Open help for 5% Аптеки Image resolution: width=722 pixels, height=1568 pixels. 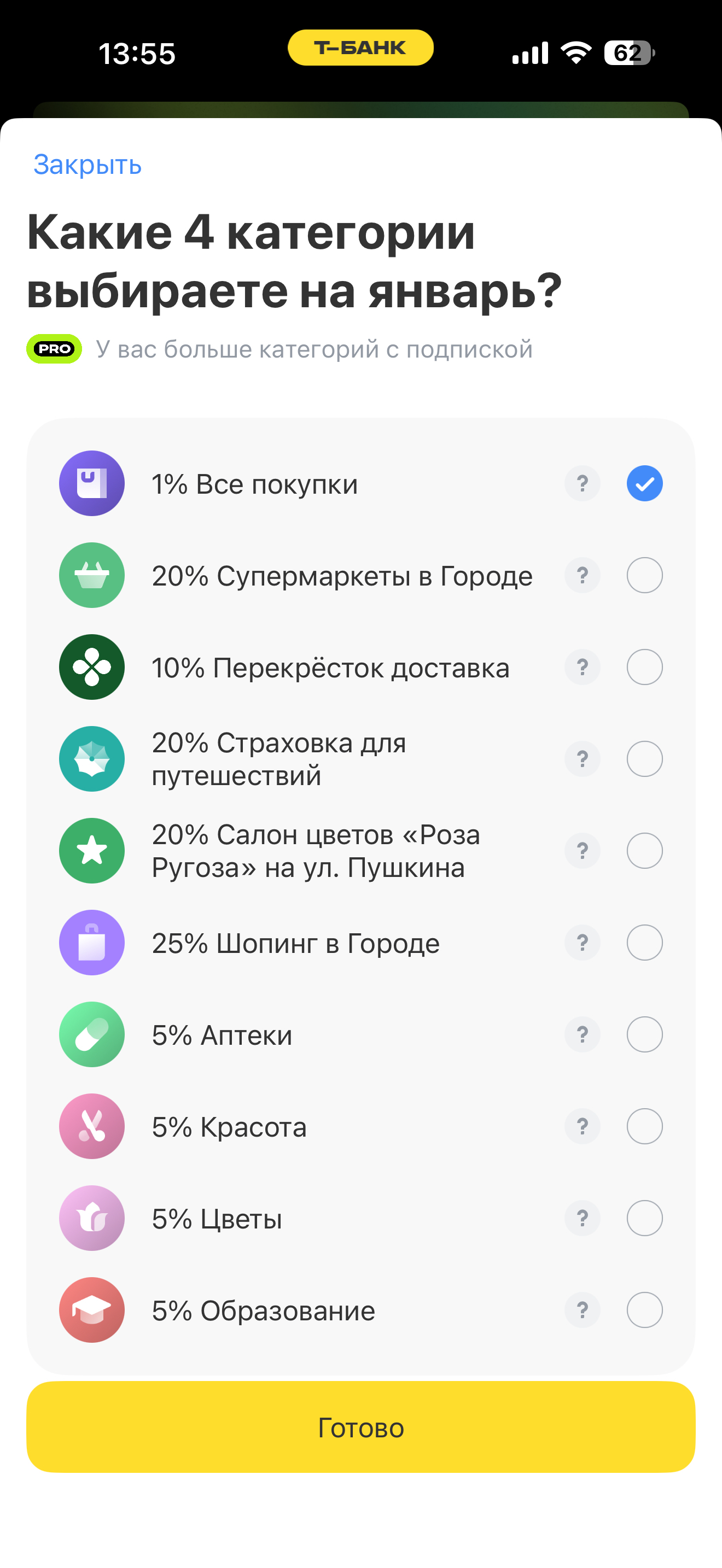point(582,1035)
